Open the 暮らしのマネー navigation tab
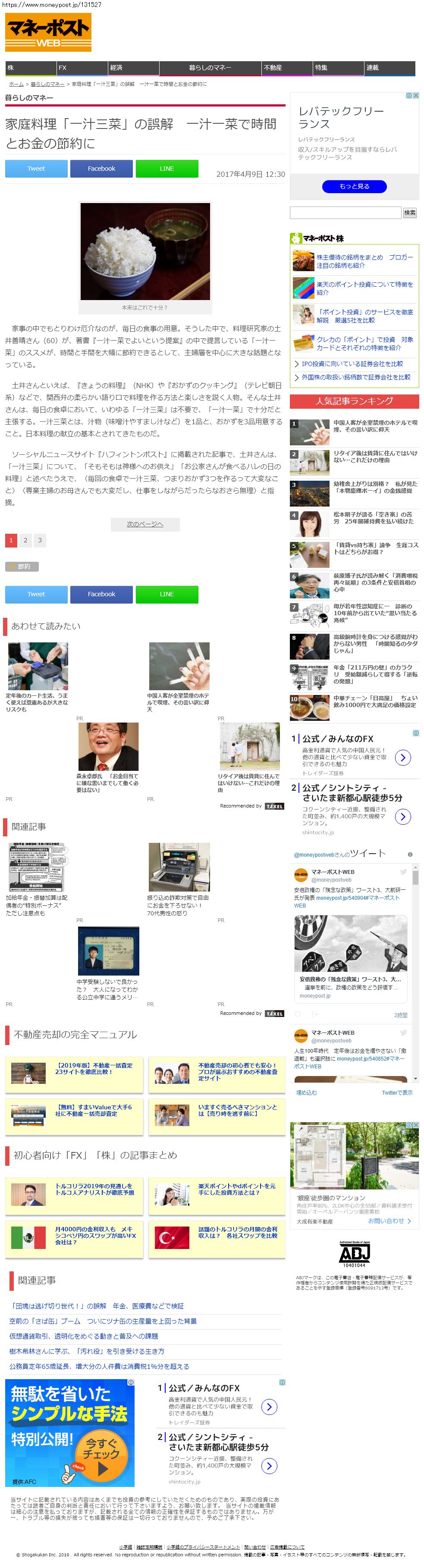This screenshot has width=424, height=1568. (x=210, y=68)
